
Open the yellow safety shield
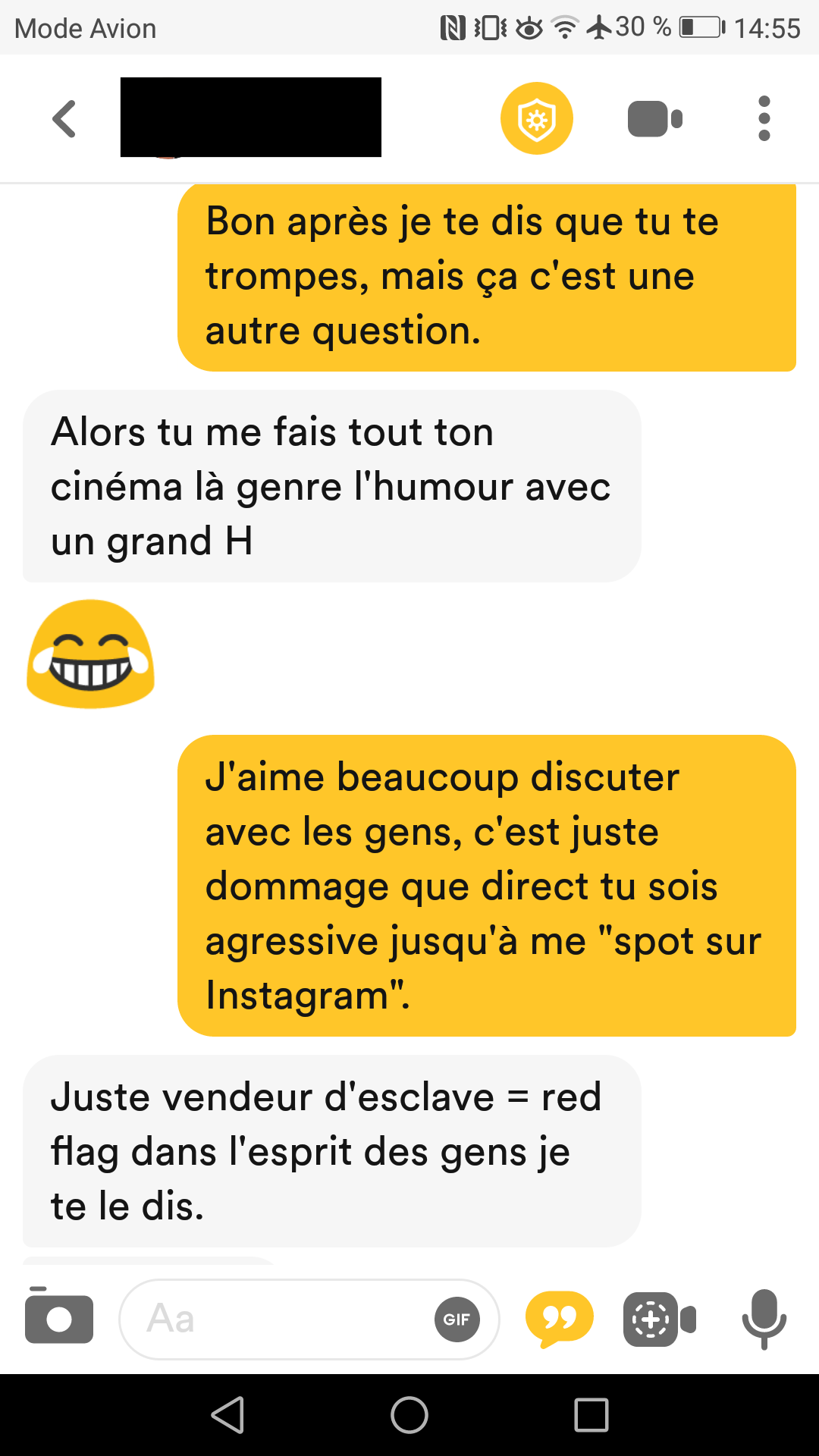point(537,118)
